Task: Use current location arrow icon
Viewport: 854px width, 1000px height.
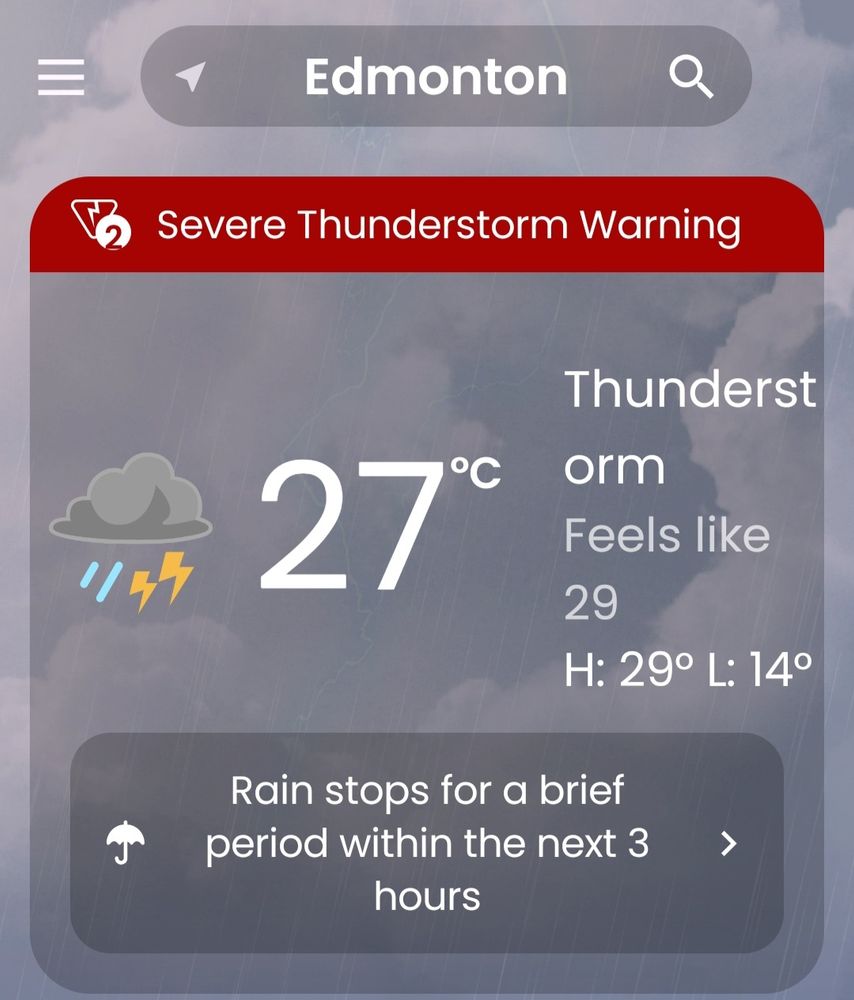Action: coord(190,77)
